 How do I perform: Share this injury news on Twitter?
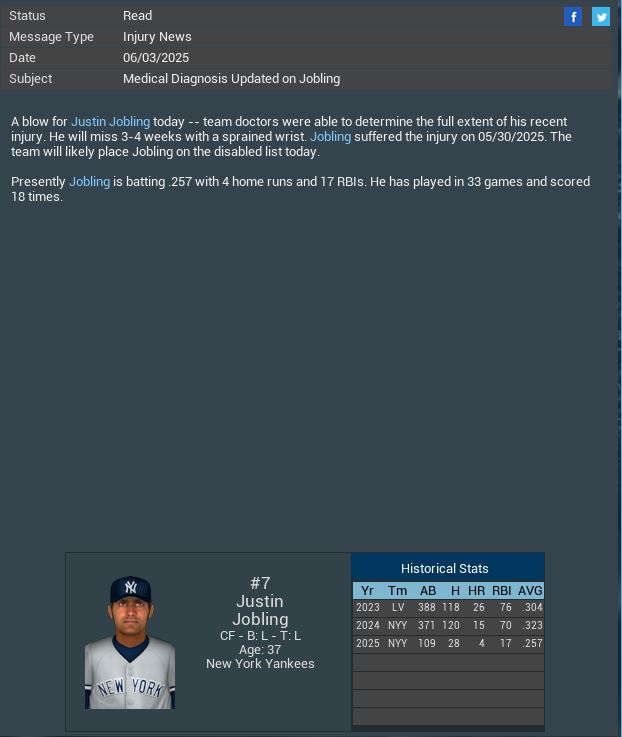click(x=601, y=16)
